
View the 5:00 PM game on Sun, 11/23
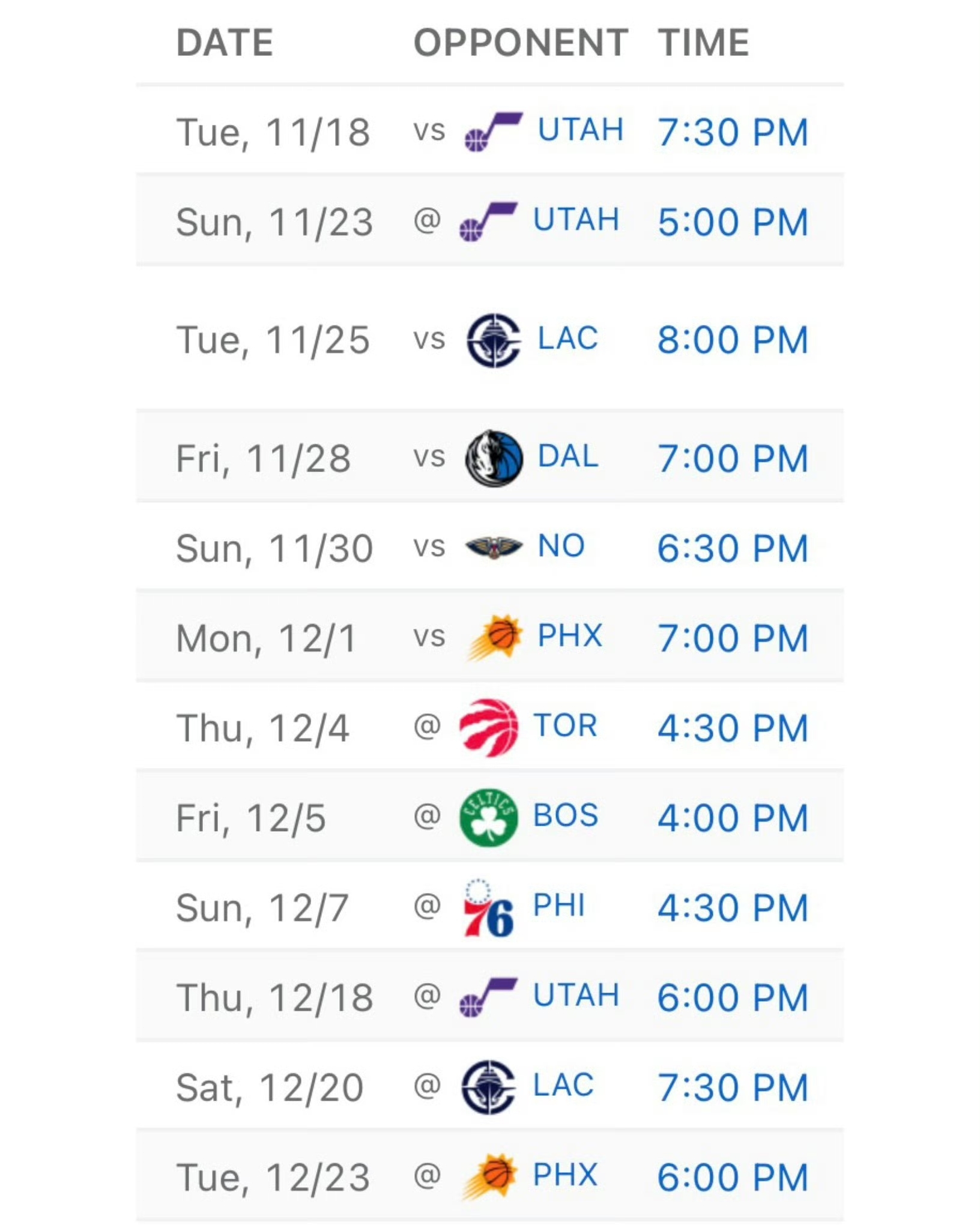[x=733, y=222]
